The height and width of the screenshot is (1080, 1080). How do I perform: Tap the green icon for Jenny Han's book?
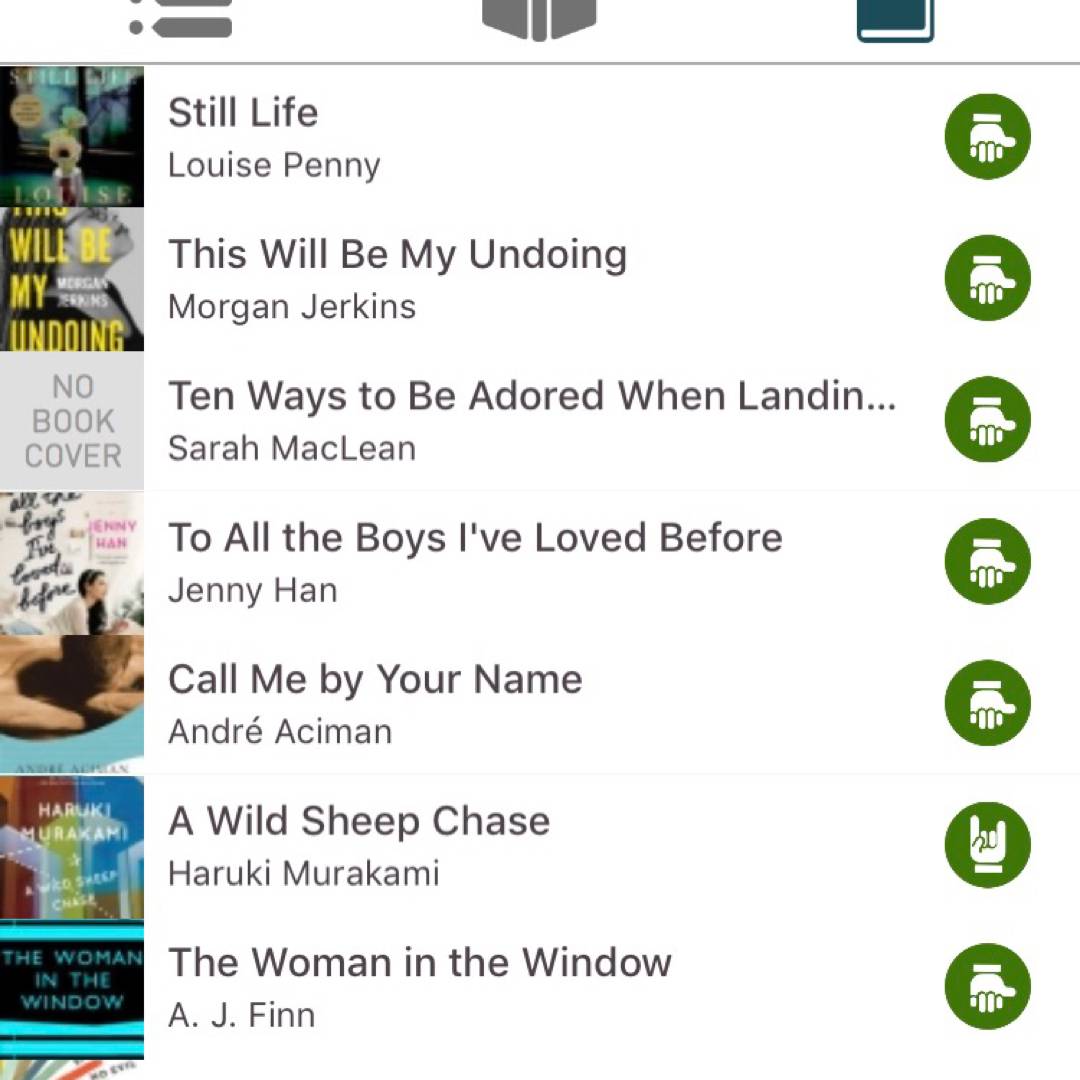pos(987,561)
